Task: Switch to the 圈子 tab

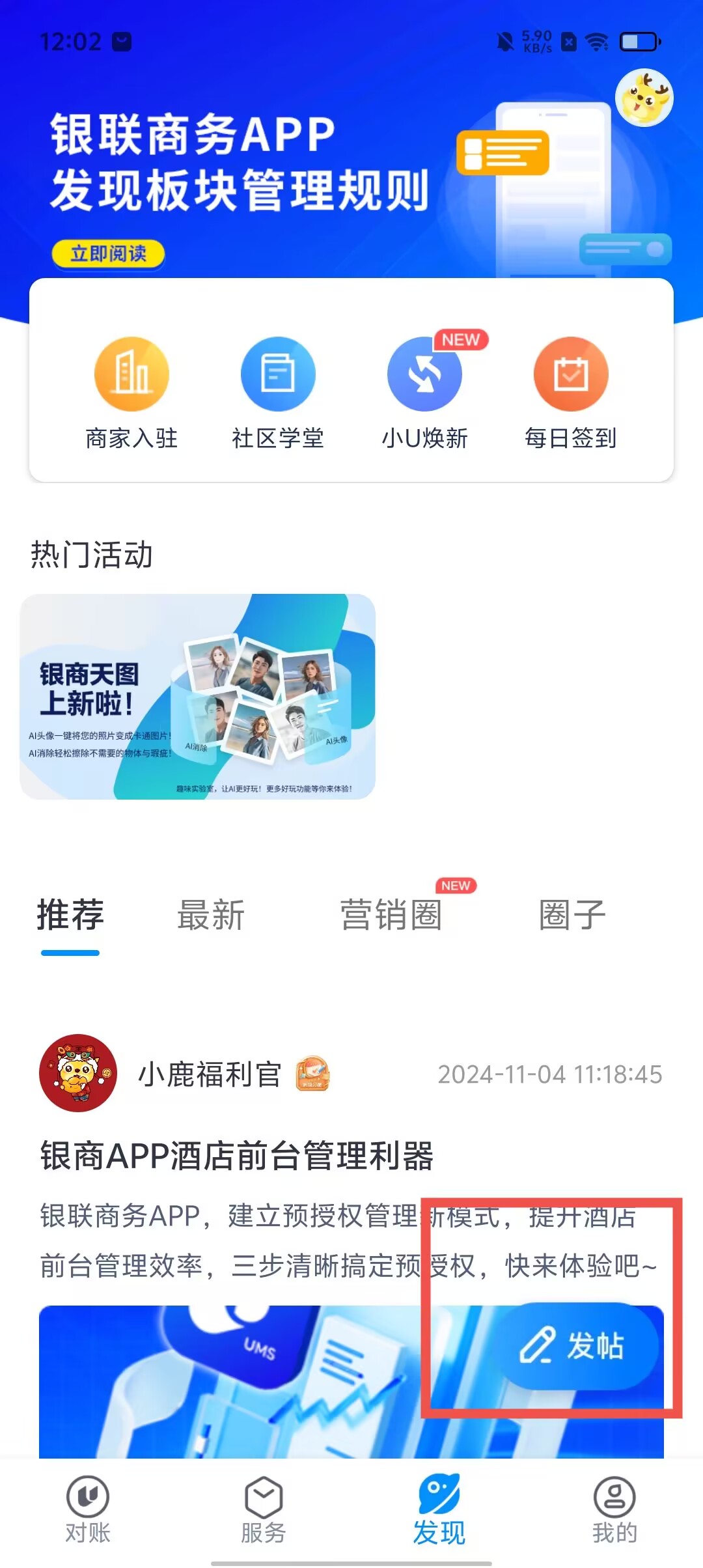Action: (x=572, y=915)
